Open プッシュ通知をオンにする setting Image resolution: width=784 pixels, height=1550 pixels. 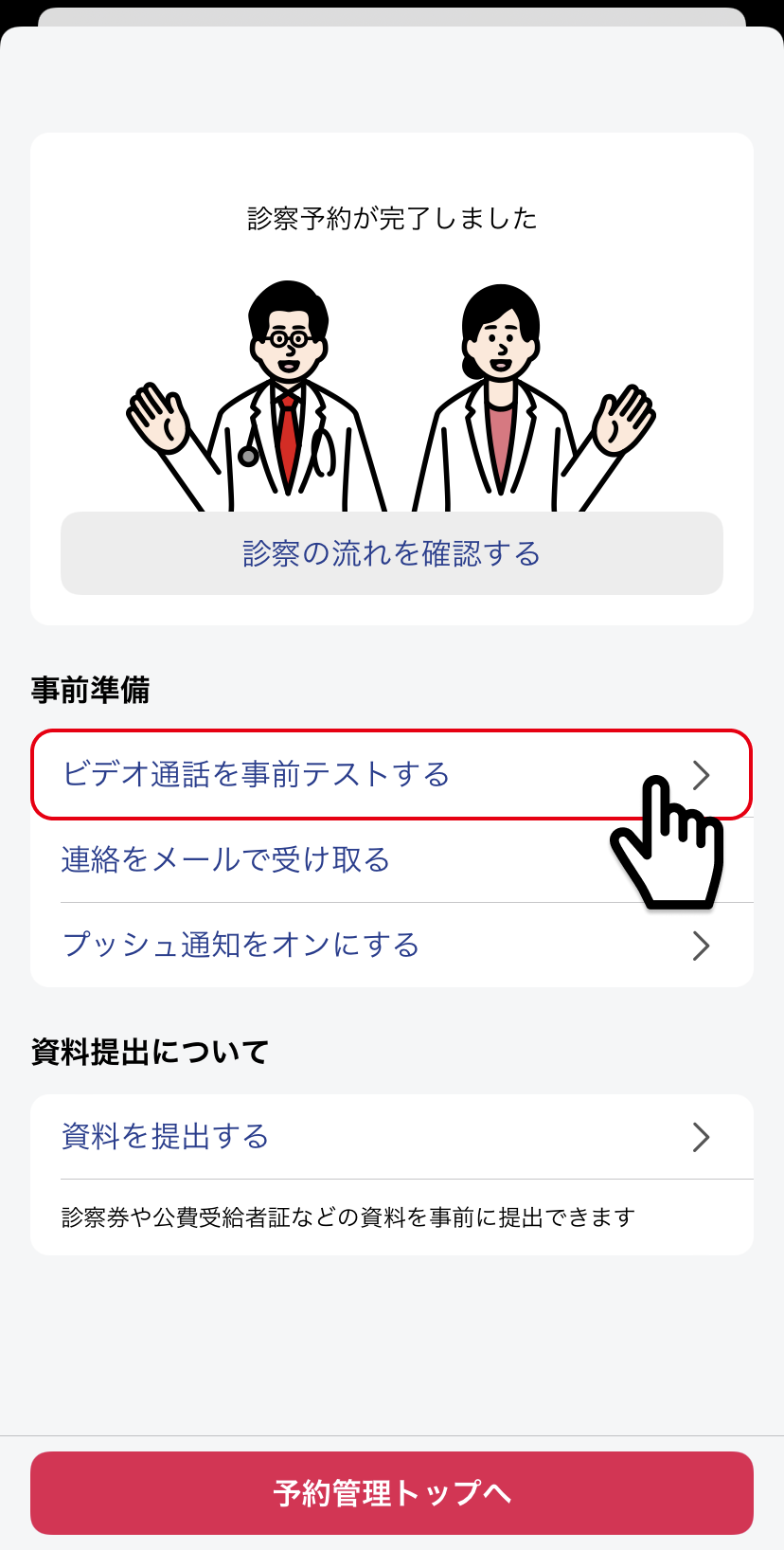point(391,945)
